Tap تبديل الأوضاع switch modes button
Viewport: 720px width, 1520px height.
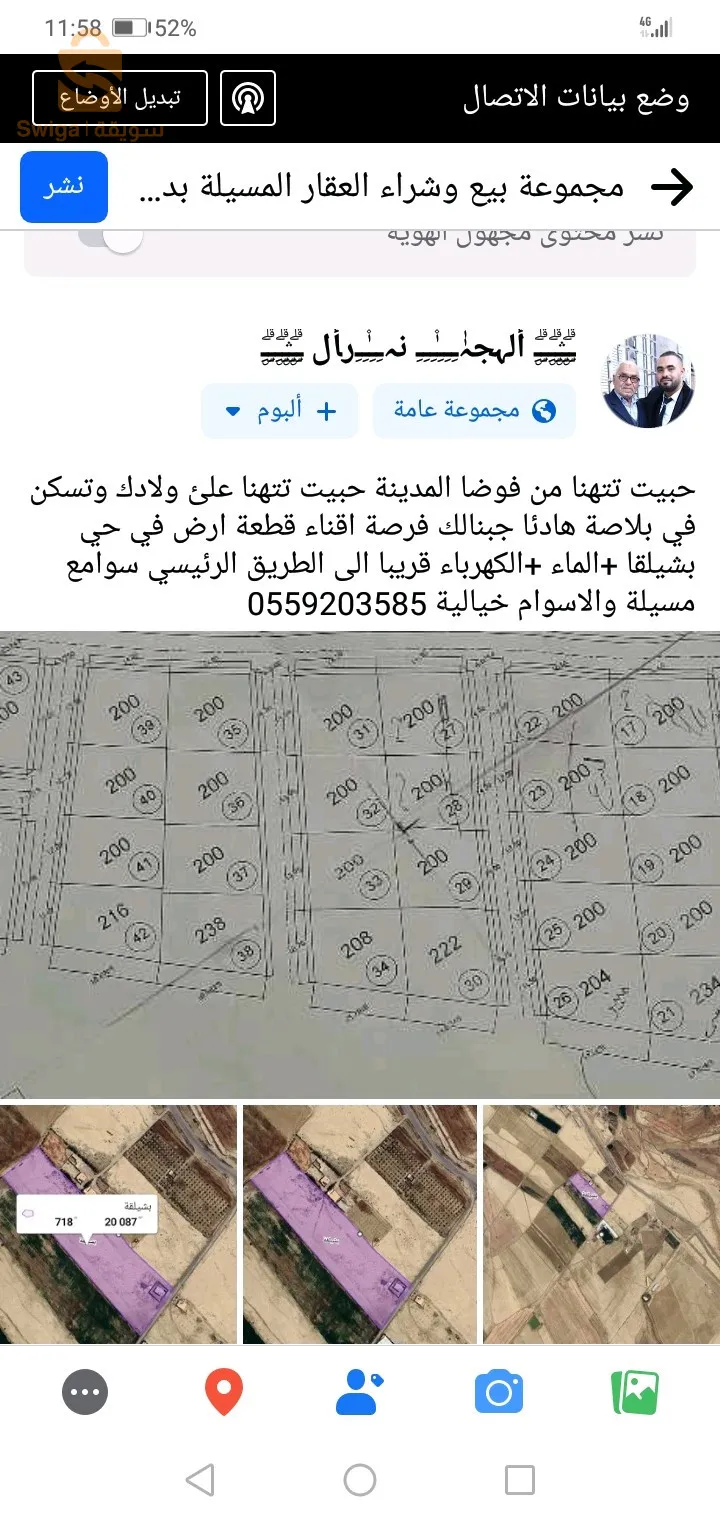click(x=120, y=98)
